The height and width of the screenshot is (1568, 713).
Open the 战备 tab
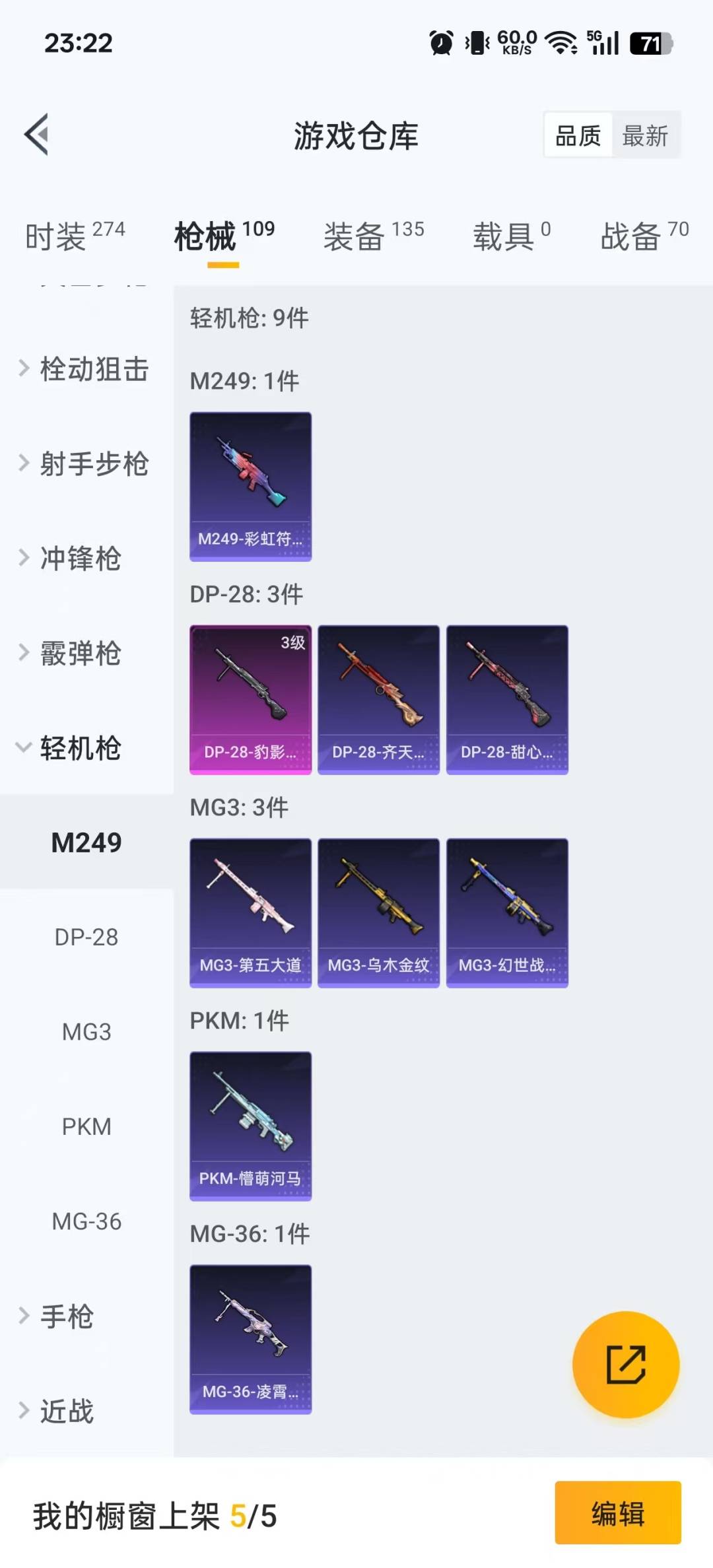click(x=644, y=236)
